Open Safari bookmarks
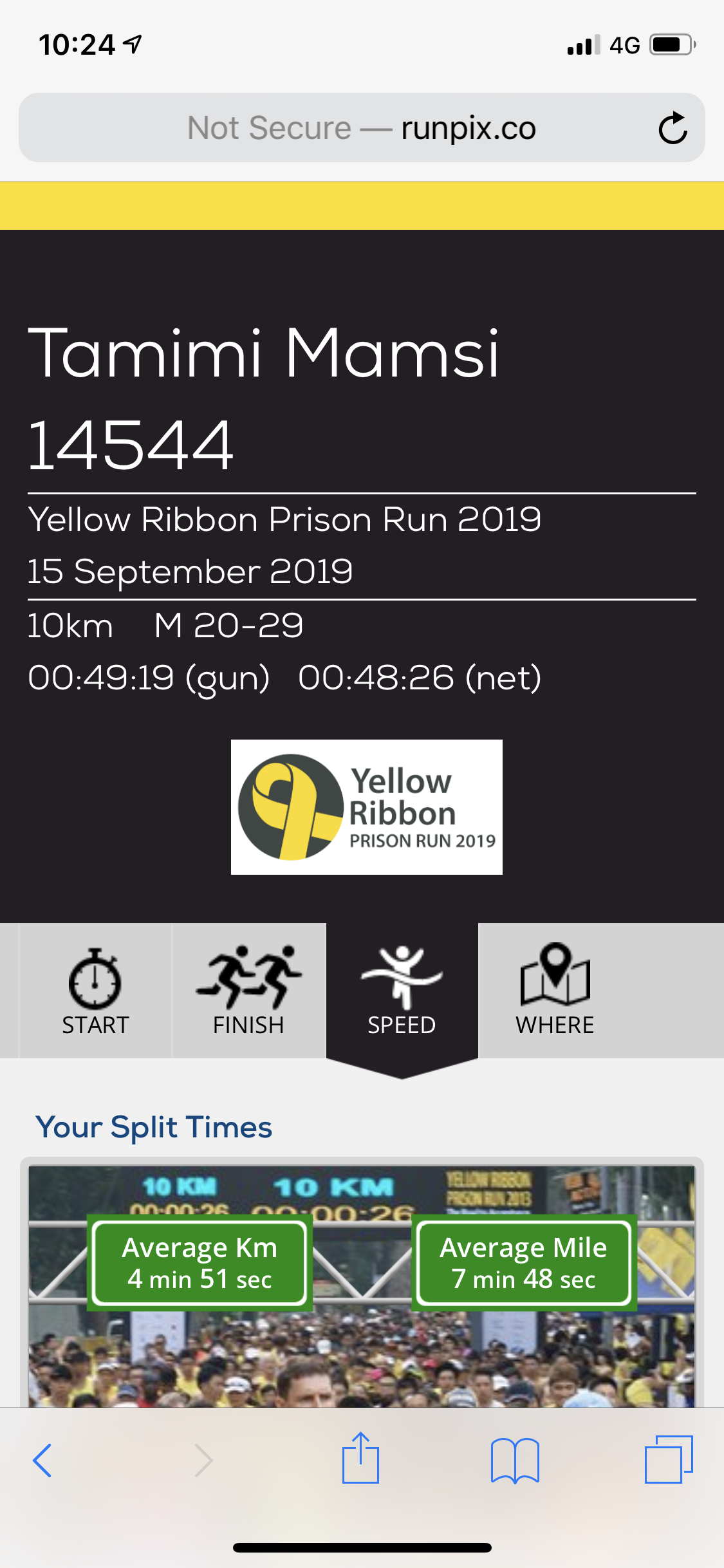 [x=515, y=1461]
